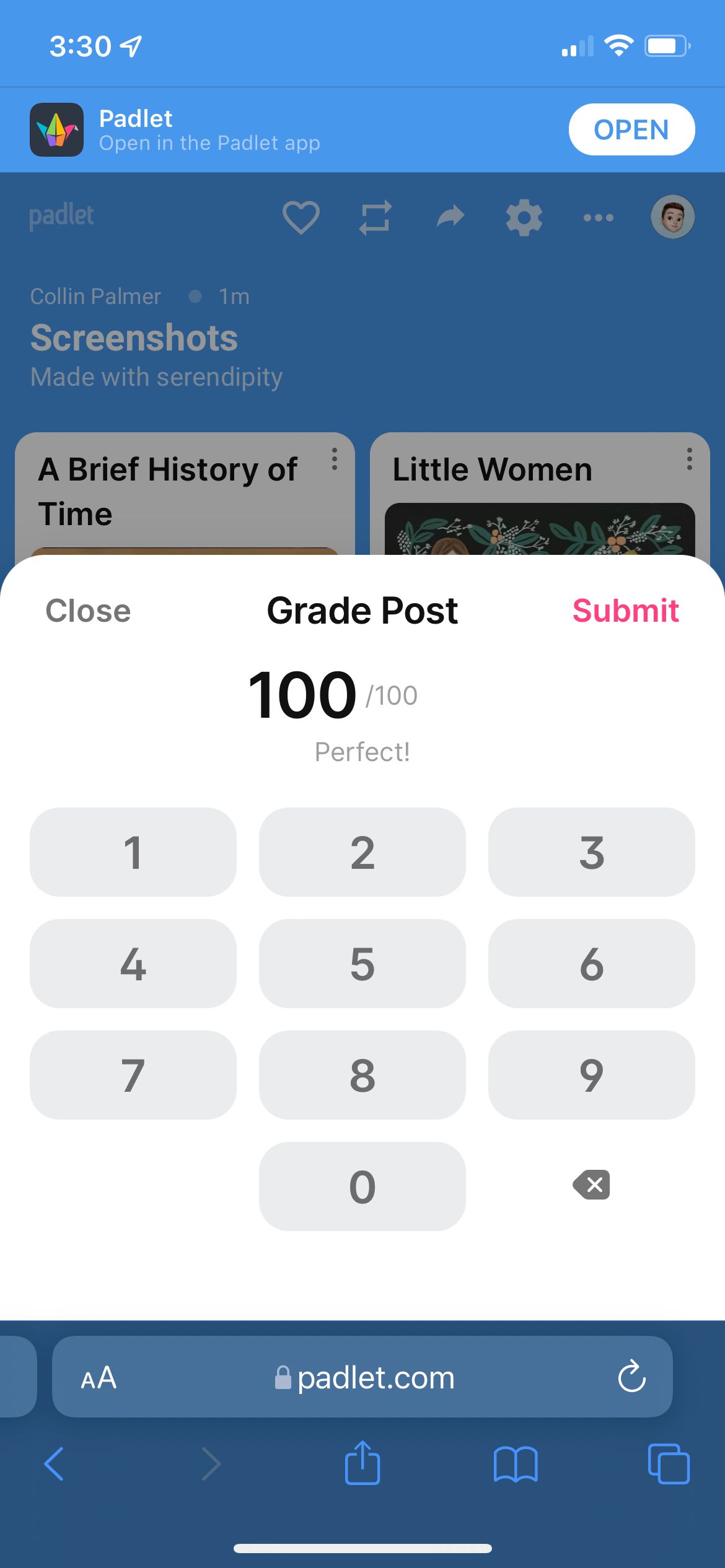Enter digit 9 on the grade keypad

591,1075
